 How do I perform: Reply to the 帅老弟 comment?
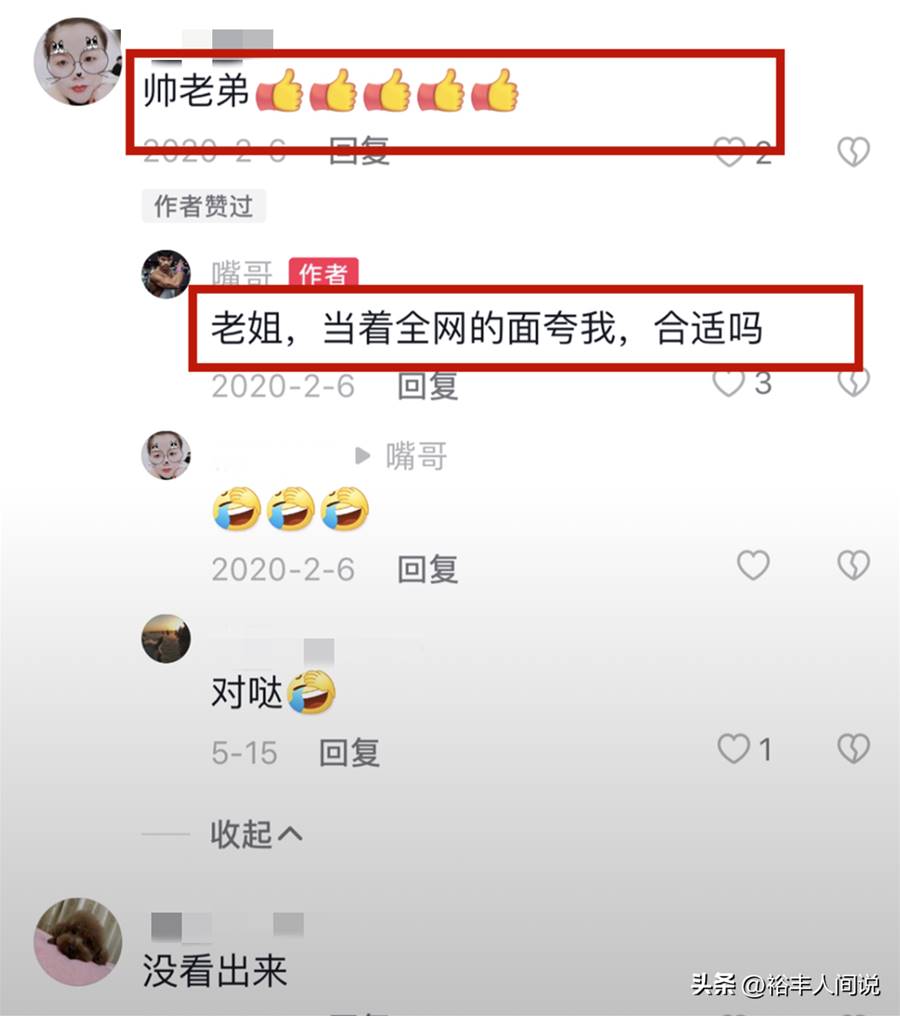pos(359,152)
